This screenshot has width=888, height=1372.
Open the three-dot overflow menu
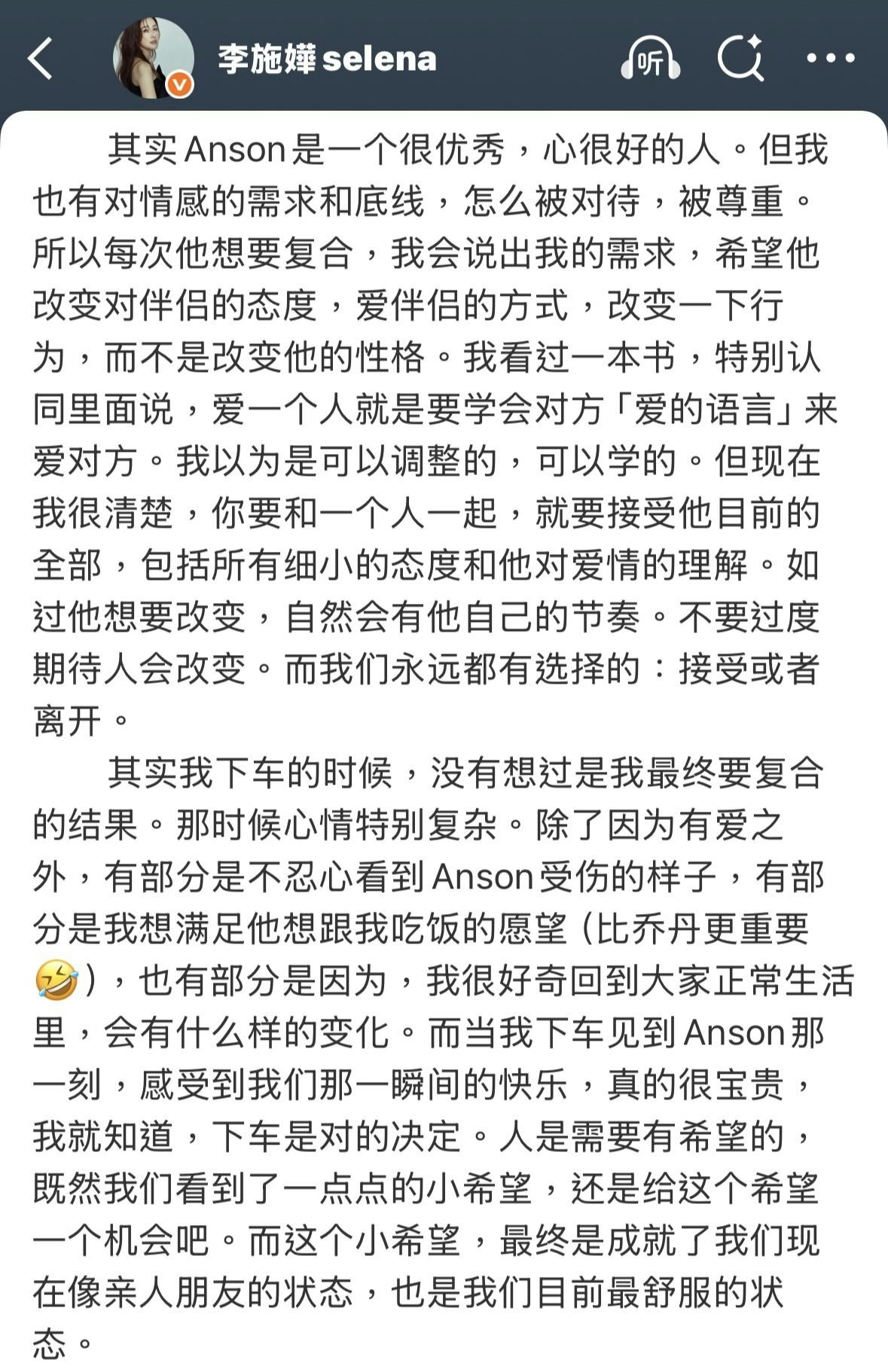coord(831,58)
